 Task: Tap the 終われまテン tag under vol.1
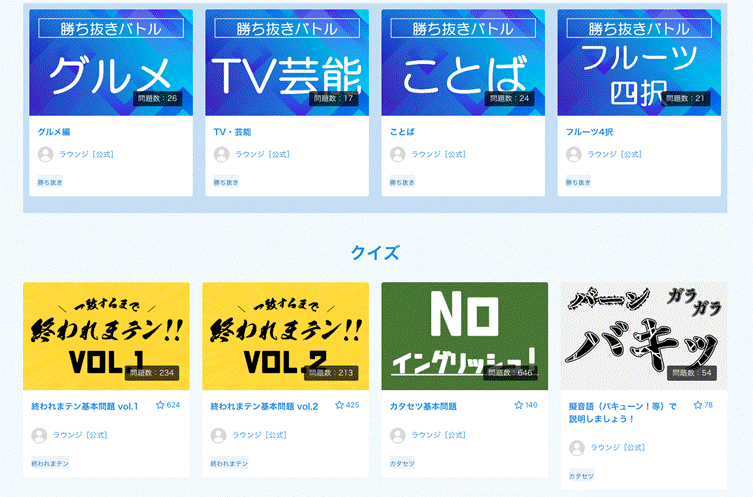50,463
